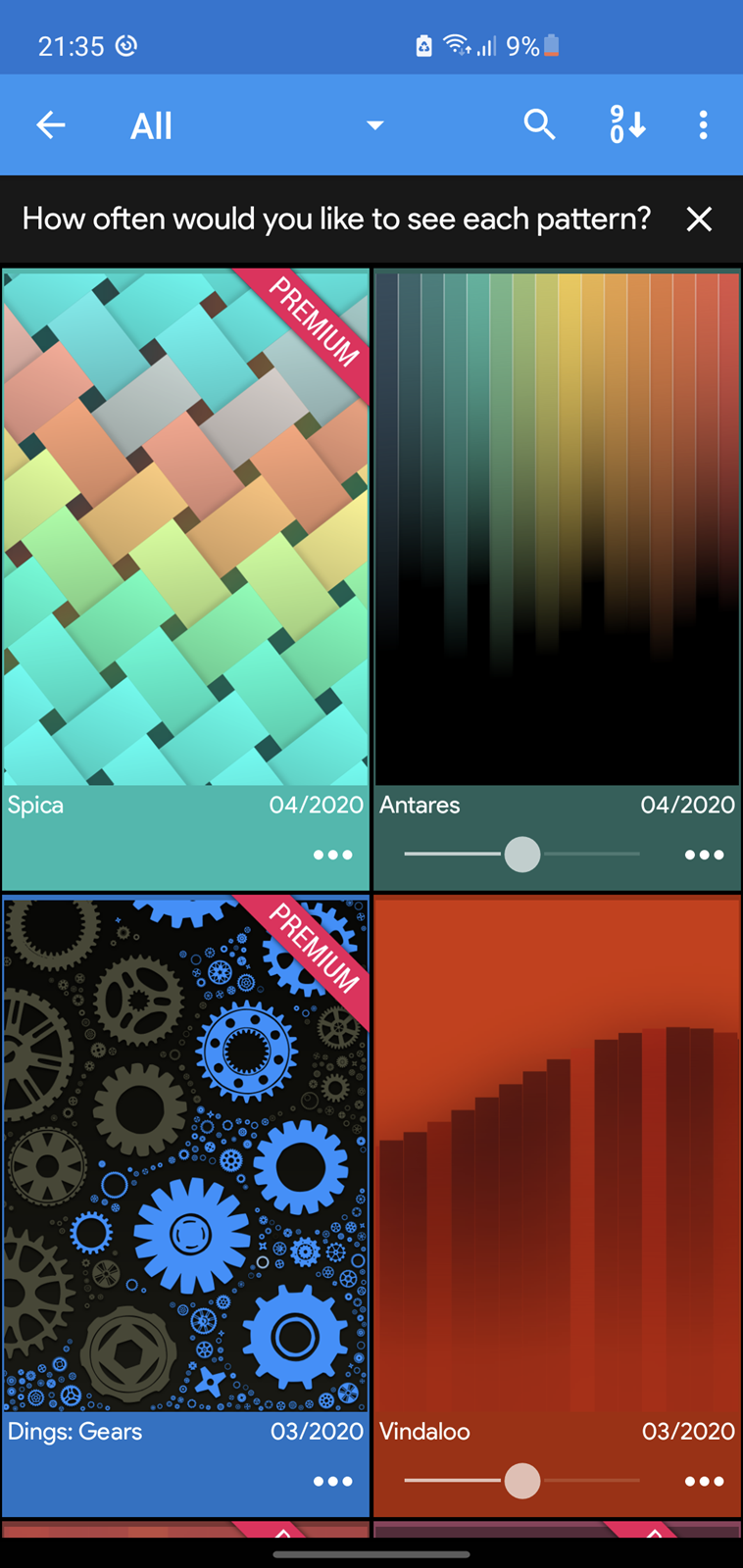Go back using the arrow icon
Screen dimensions: 743x1568
51,125
